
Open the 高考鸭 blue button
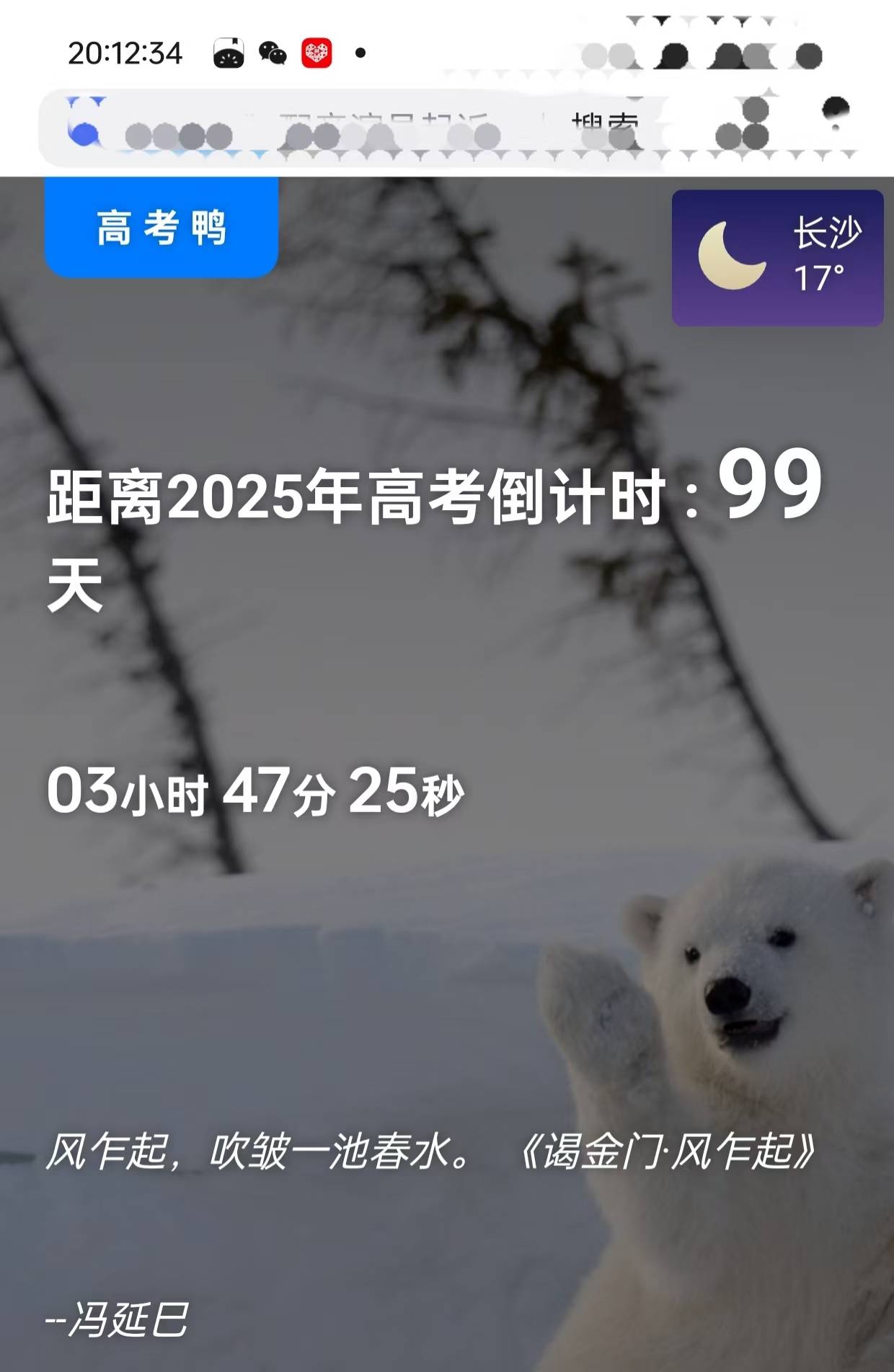[x=161, y=227]
